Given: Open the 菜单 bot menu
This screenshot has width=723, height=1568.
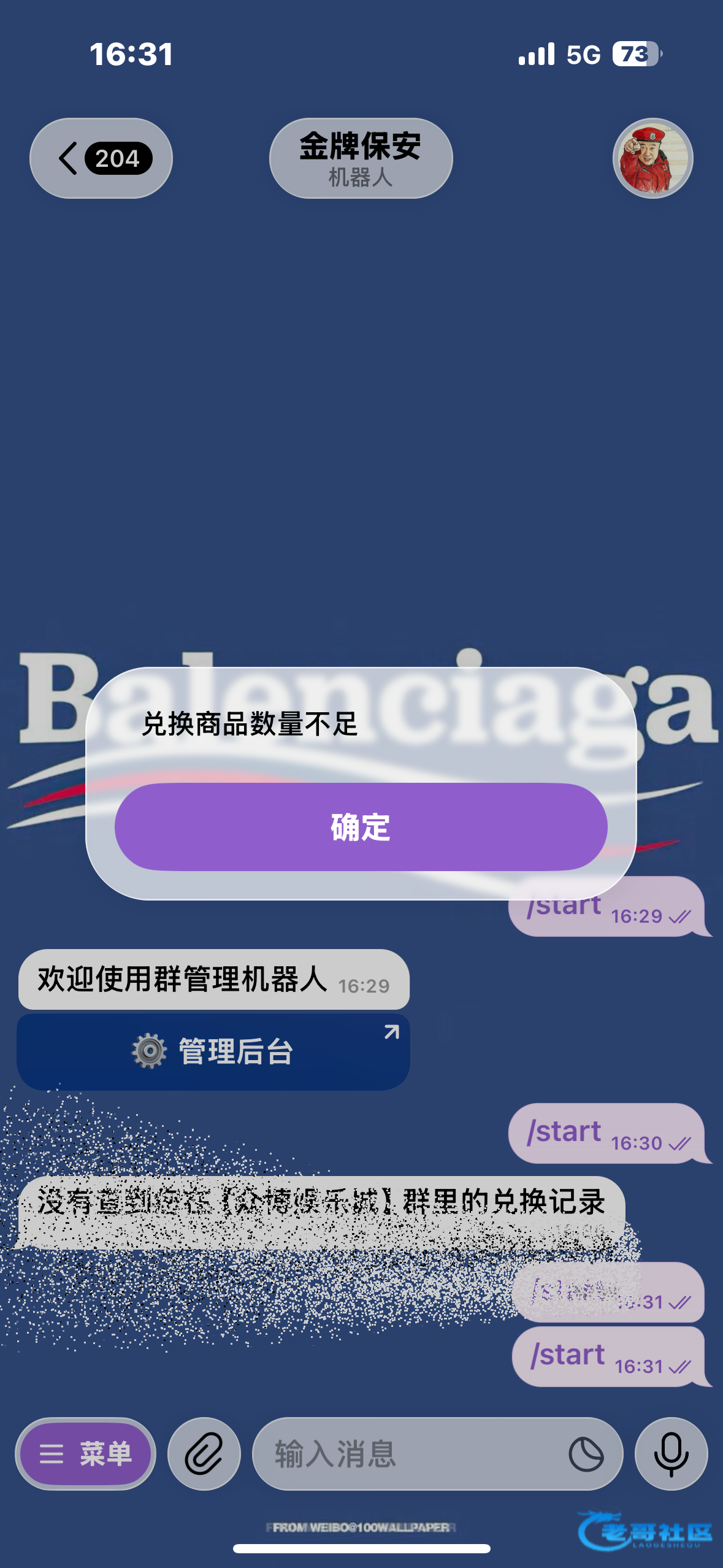Looking at the screenshot, I should tap(86, 1453).
